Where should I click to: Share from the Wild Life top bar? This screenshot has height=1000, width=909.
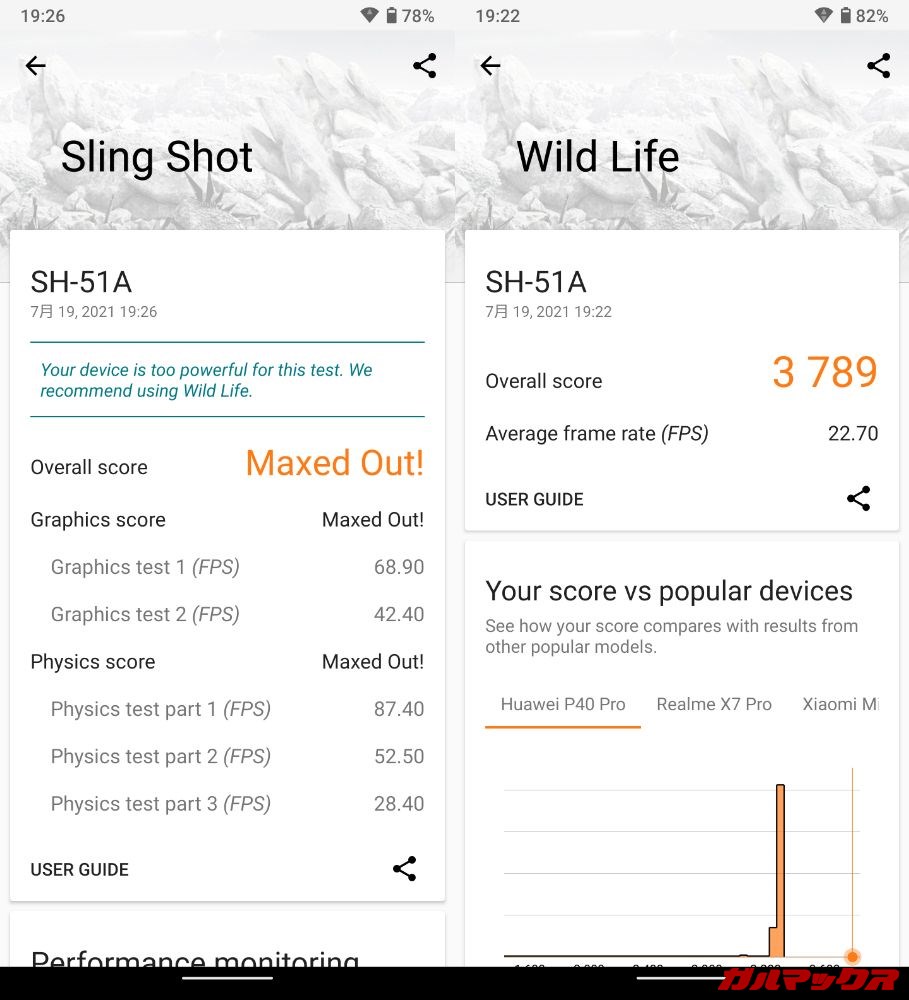[x=878, y=66]
